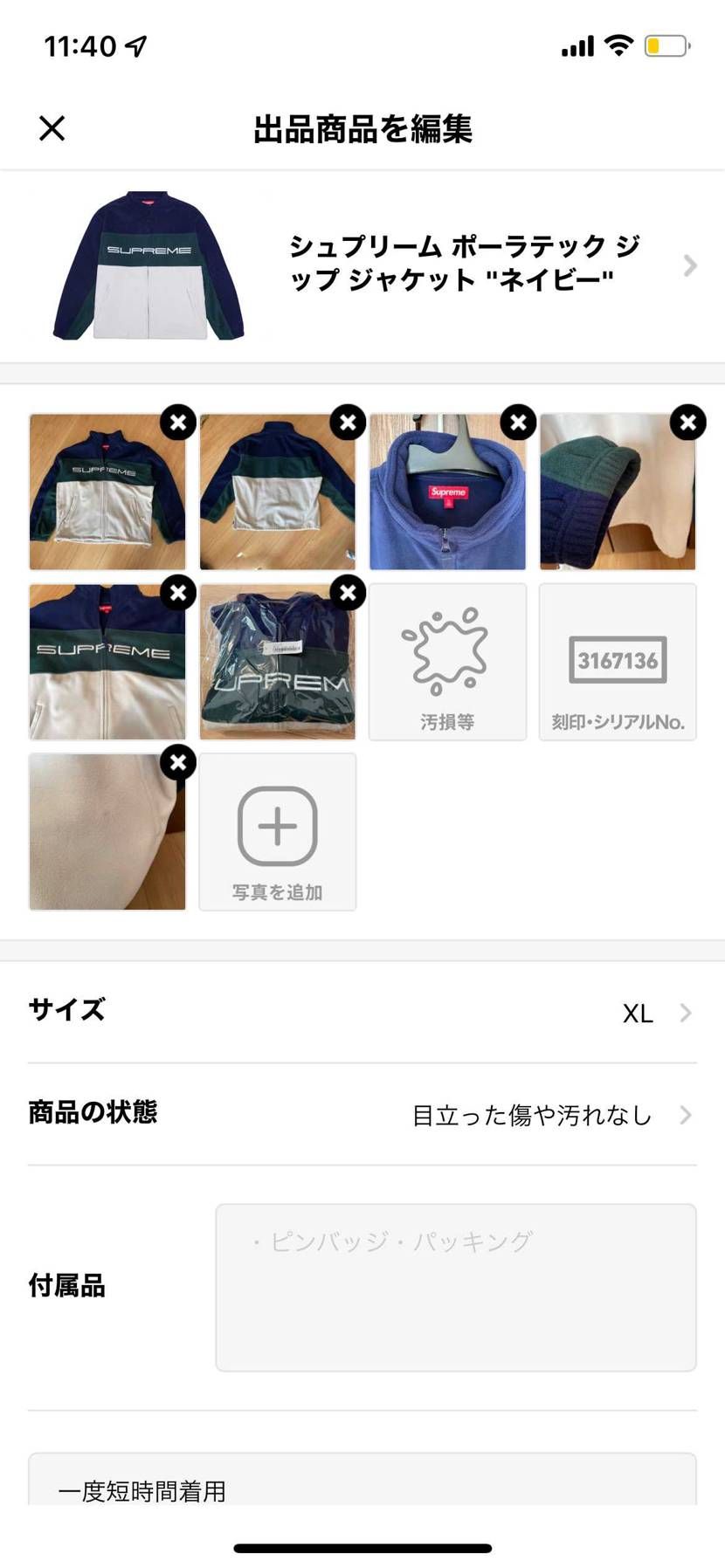Image resolution: width=725 pixels, height=1568 pixels.
Task: Delete the back view jacket photo
Action: click(x=349, y=423)
